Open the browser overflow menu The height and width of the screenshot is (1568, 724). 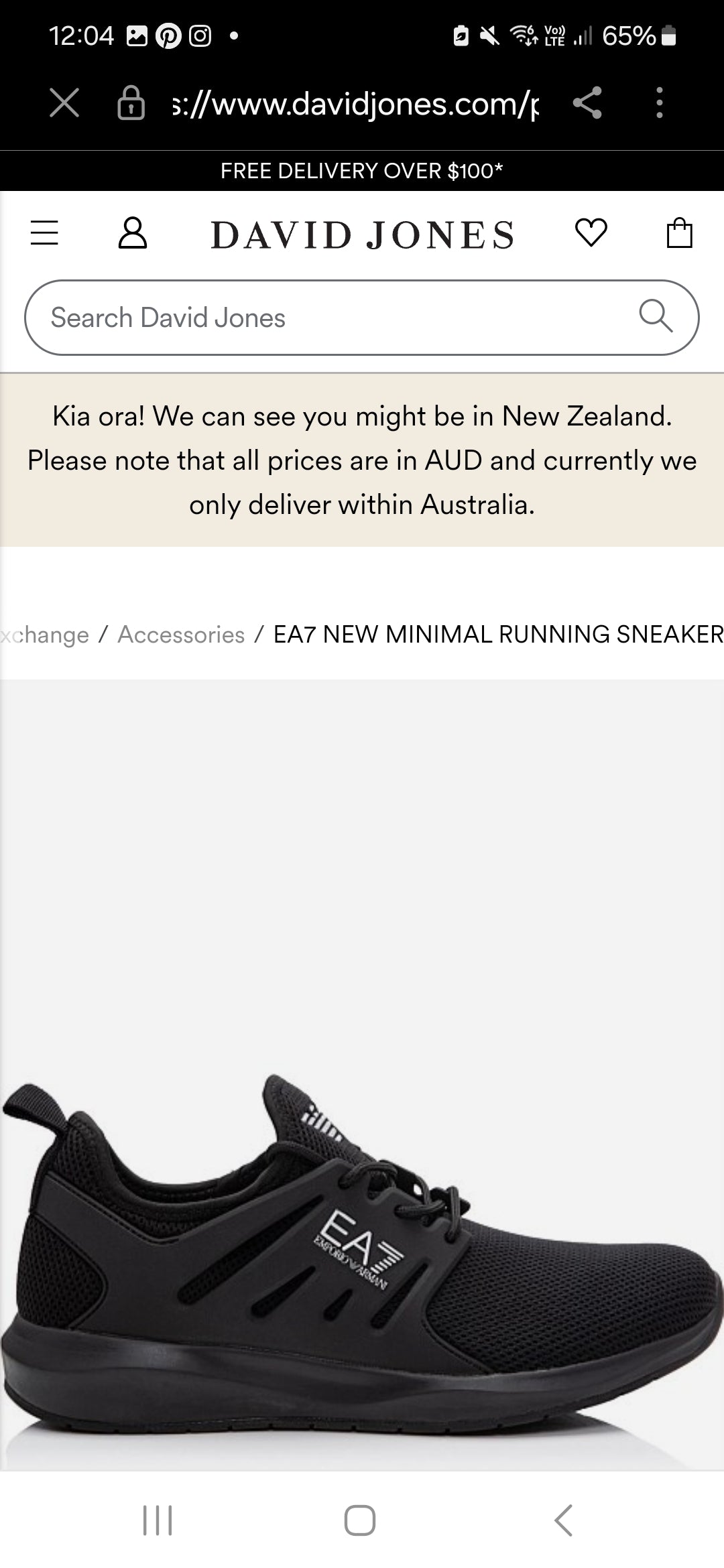tap(660, 103)
